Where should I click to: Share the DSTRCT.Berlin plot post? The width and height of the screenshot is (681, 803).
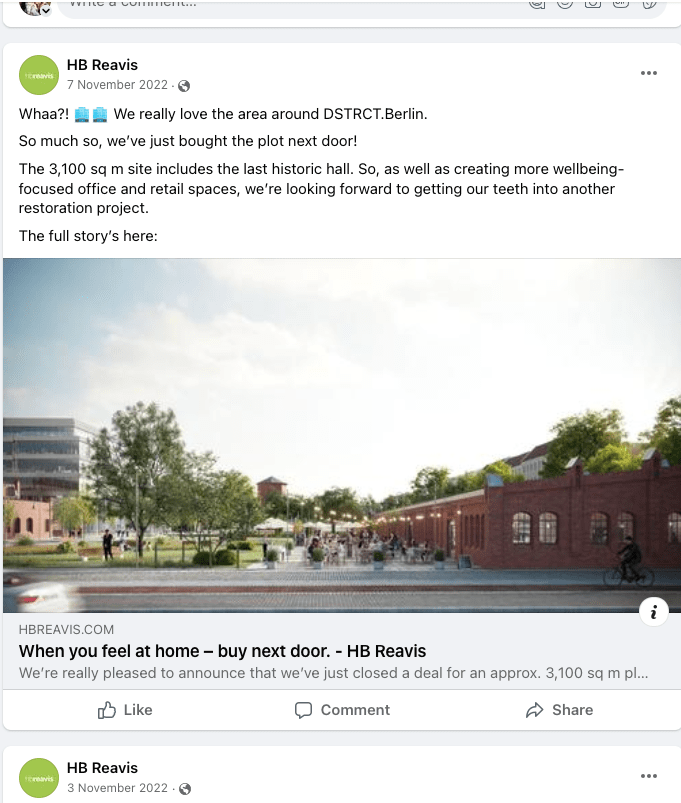point(559,710)
